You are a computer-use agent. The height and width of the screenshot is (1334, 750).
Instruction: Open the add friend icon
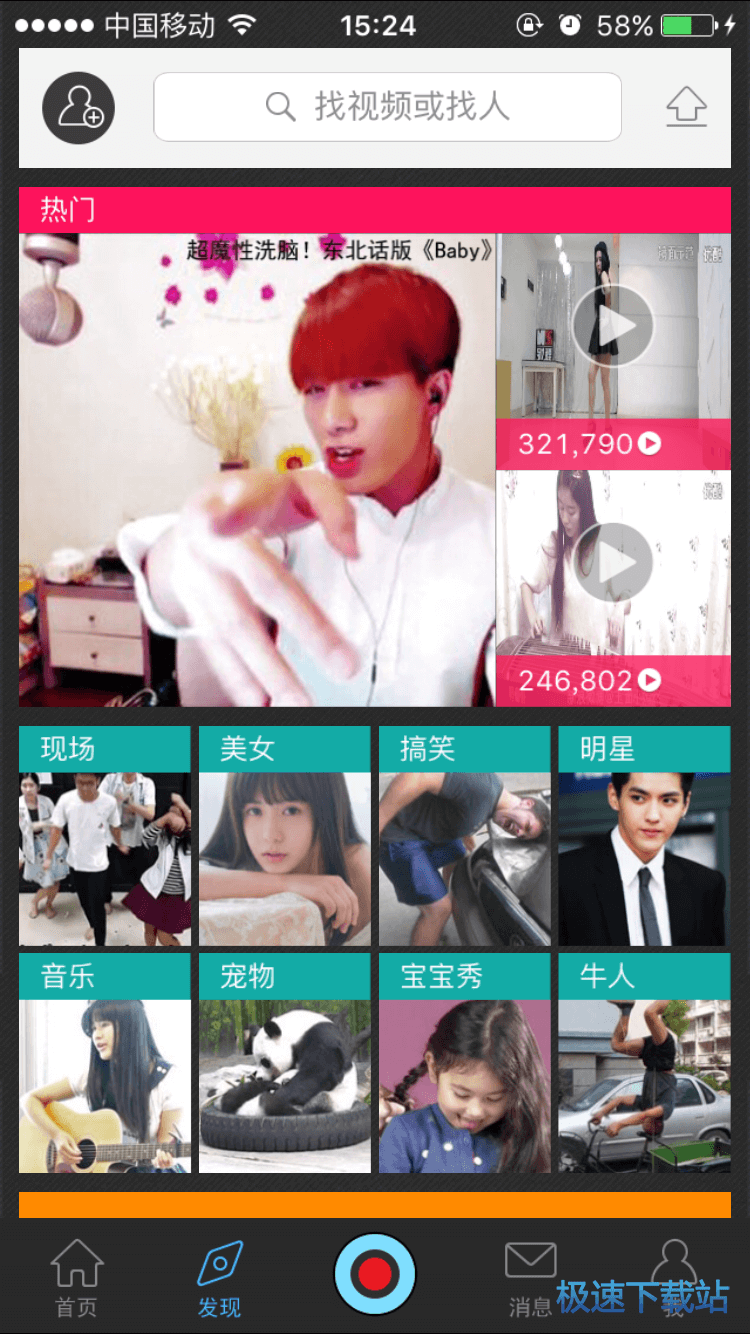tap(78, 107)
